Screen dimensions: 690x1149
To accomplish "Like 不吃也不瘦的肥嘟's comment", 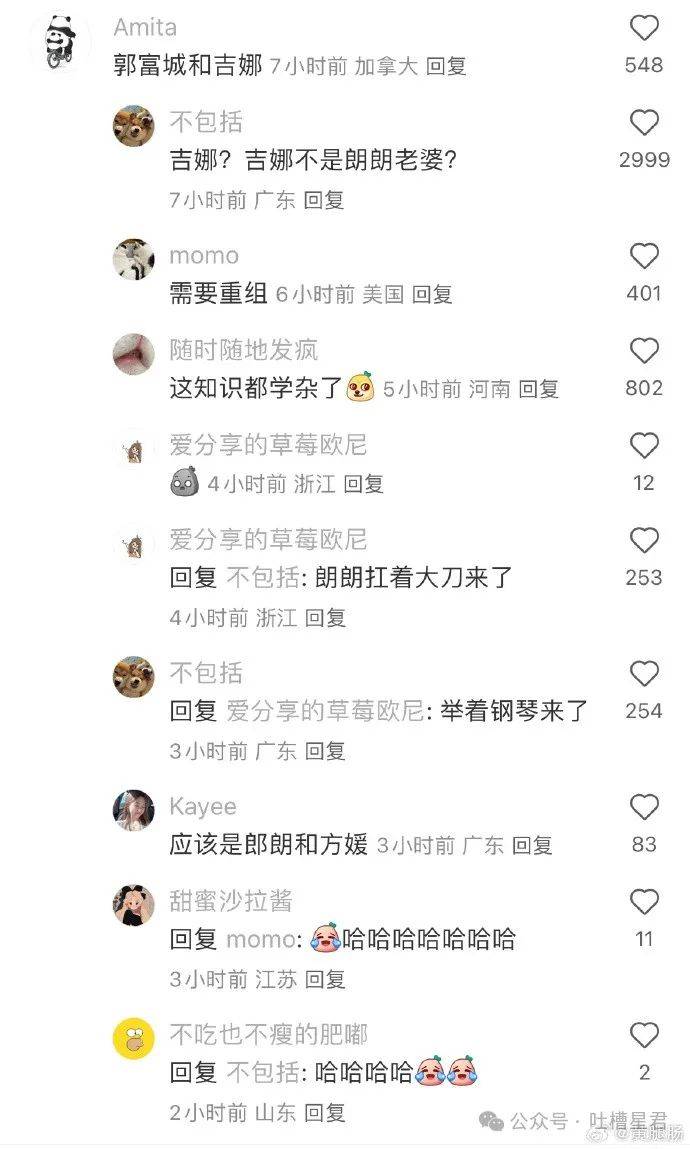I will pyautogui.click(x=644, y=1035).
